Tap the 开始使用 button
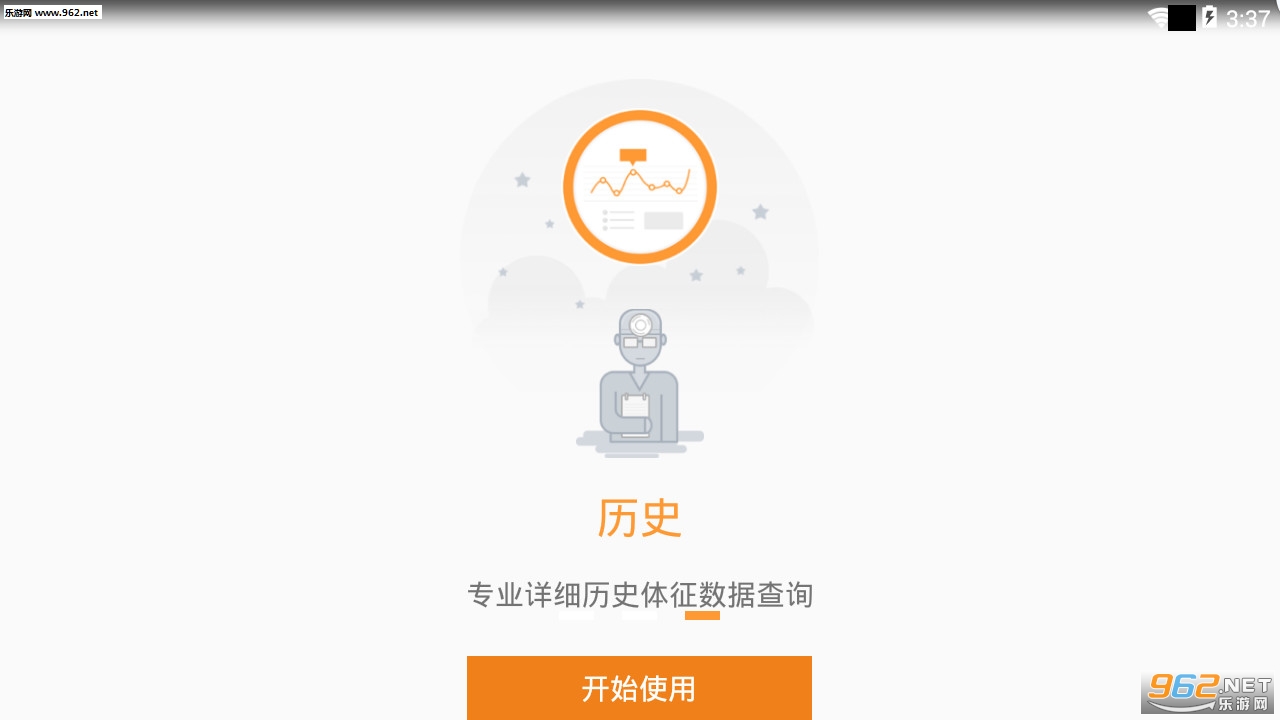This screenshot has width=1280, height=720. (639, 688)
